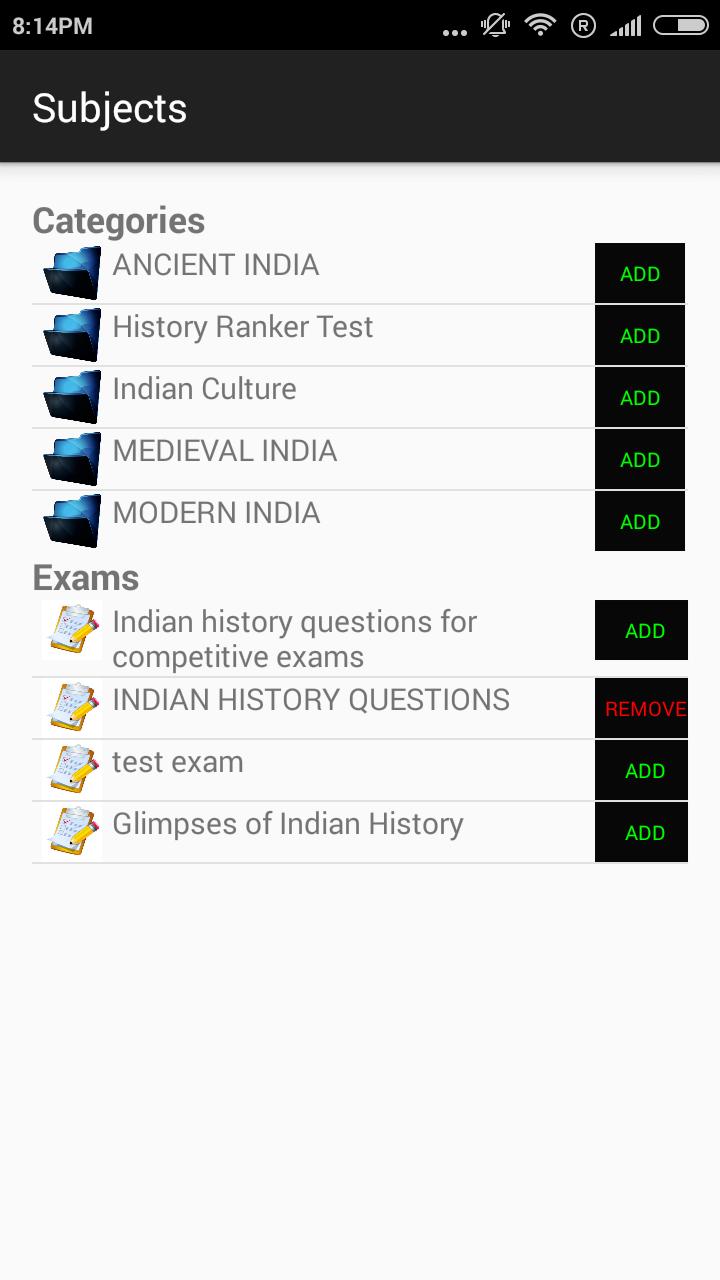The width and height of the screenshot is (720, 1280).
Task: Add the MODERN INDIA category
Action: [x=640, y=522]
